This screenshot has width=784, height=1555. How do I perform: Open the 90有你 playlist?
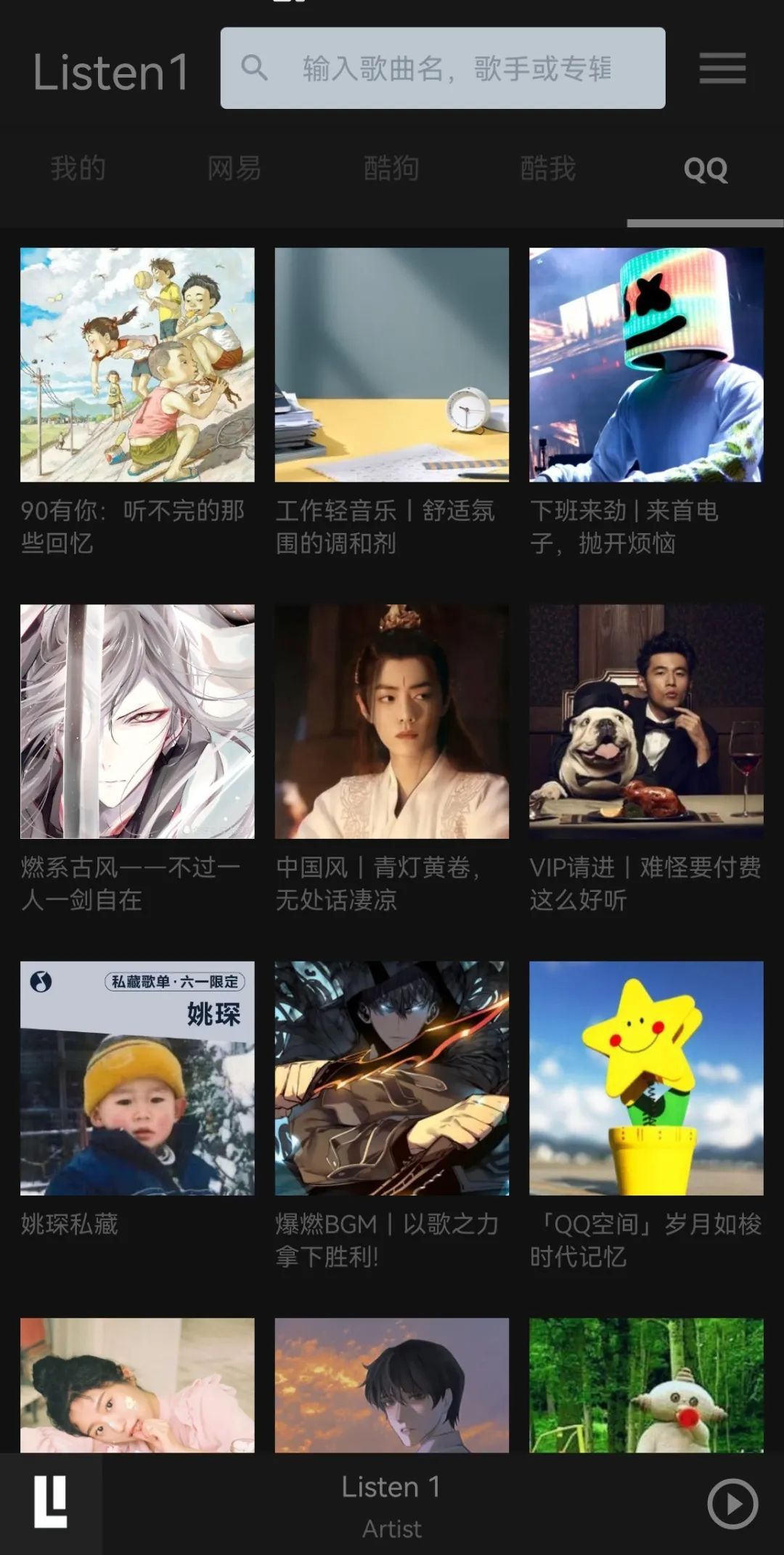pos(137,365)
